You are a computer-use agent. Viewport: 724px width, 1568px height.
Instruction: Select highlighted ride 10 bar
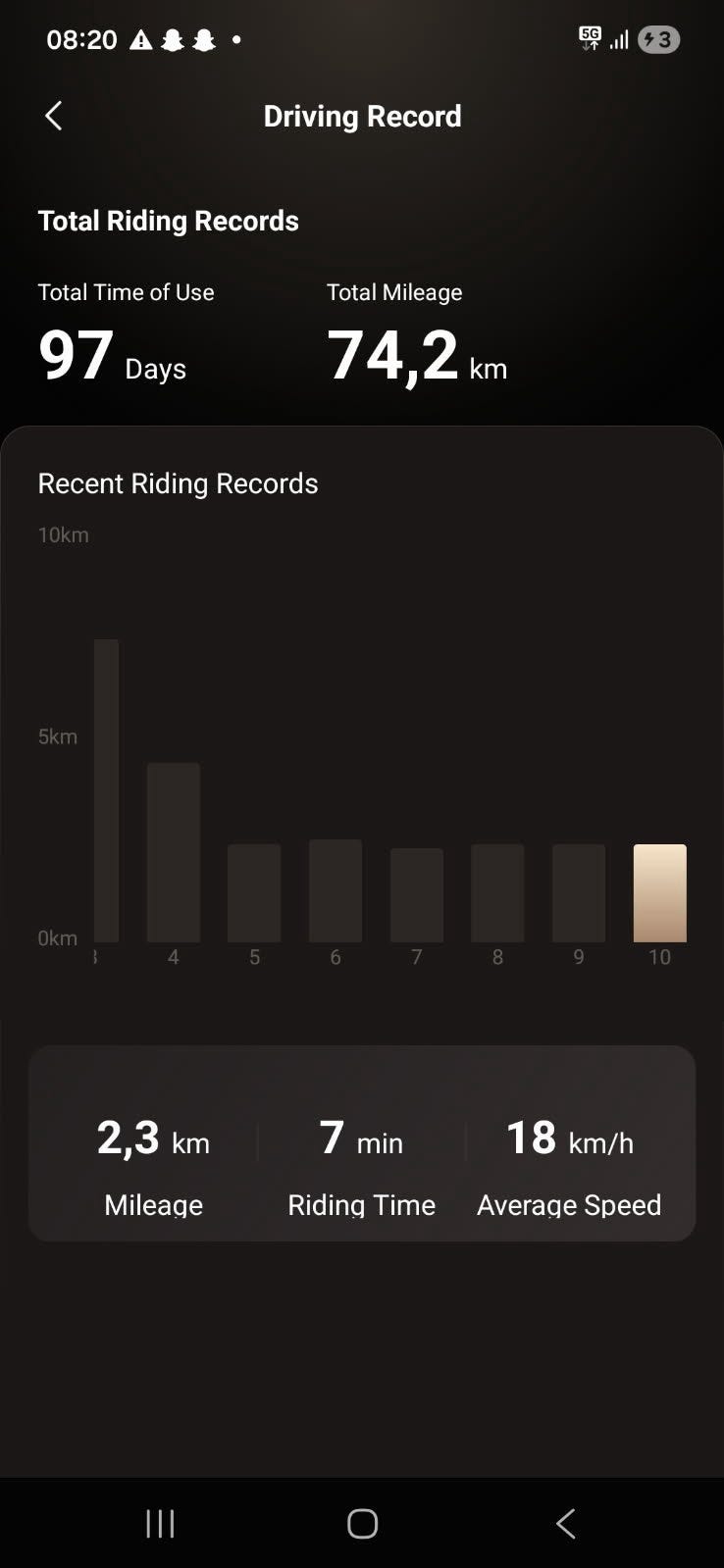[x=659, y=892]
